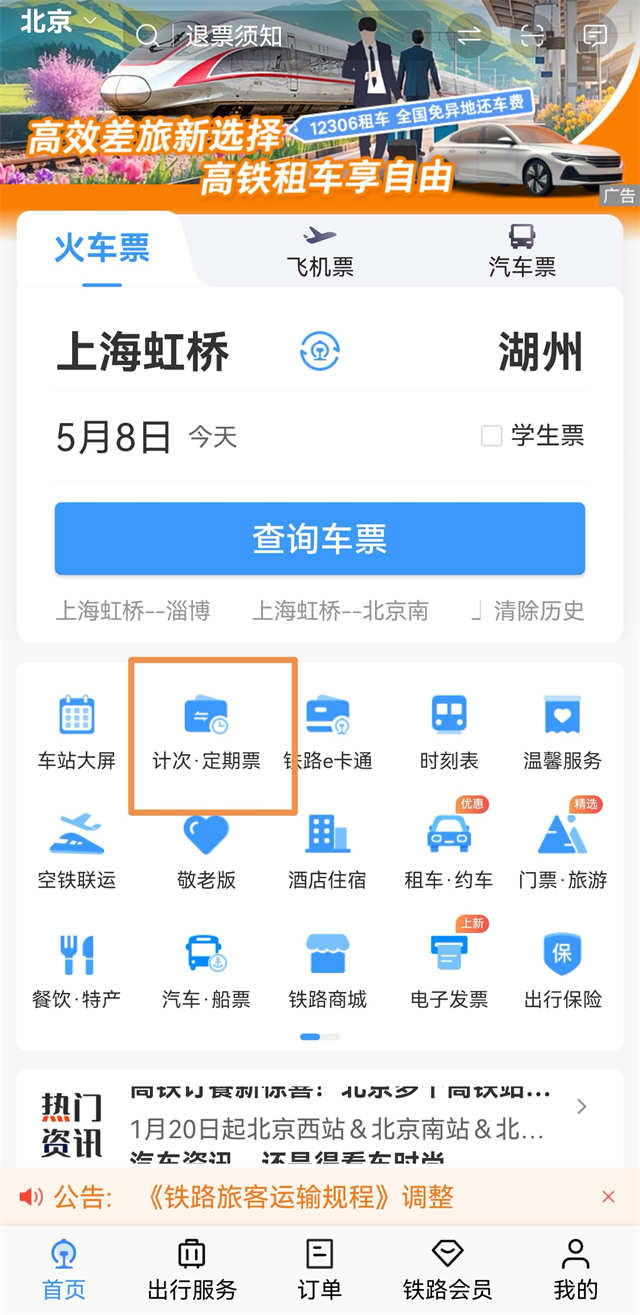Image resolution: width=640 pixels, height=1315 pixels.
Task: Open 酒店住宿 service
Action: (x=327, y=852)
